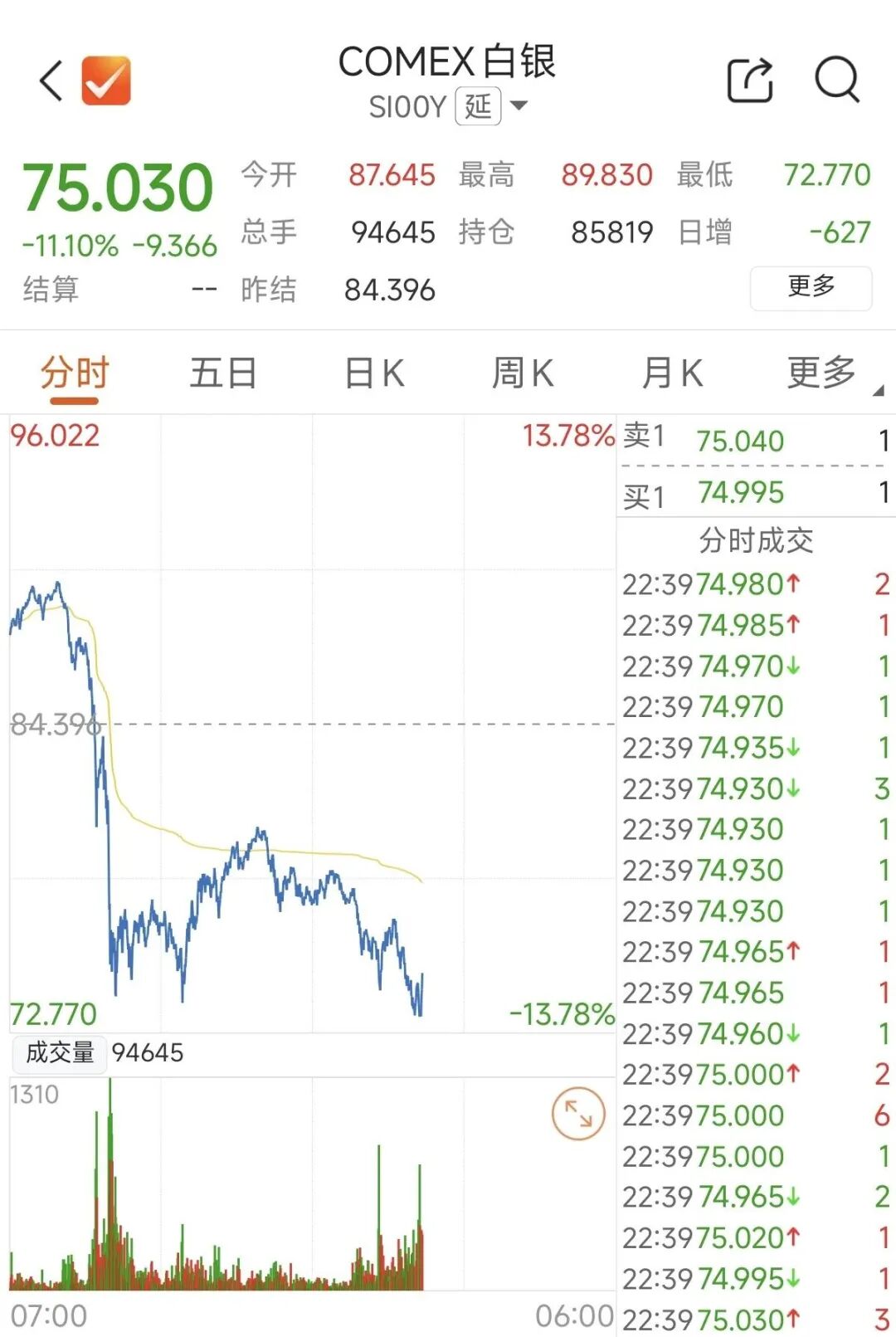Image resolution: width=896 pixels, height=1337 pixels.
Task: Expand the chart to fullscreen
Action: point(578,1113)
